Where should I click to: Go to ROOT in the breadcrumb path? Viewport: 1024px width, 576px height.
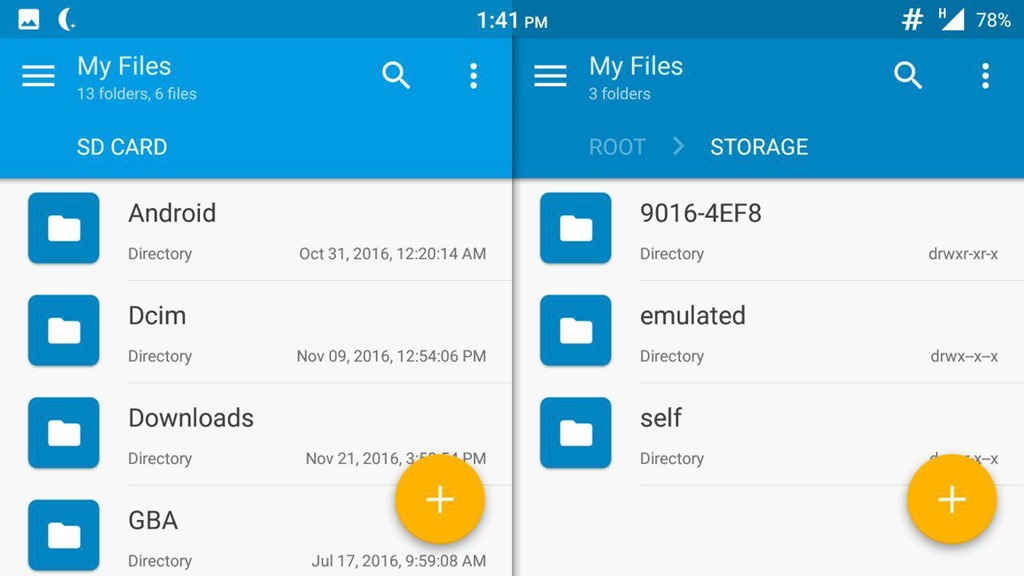617,147
